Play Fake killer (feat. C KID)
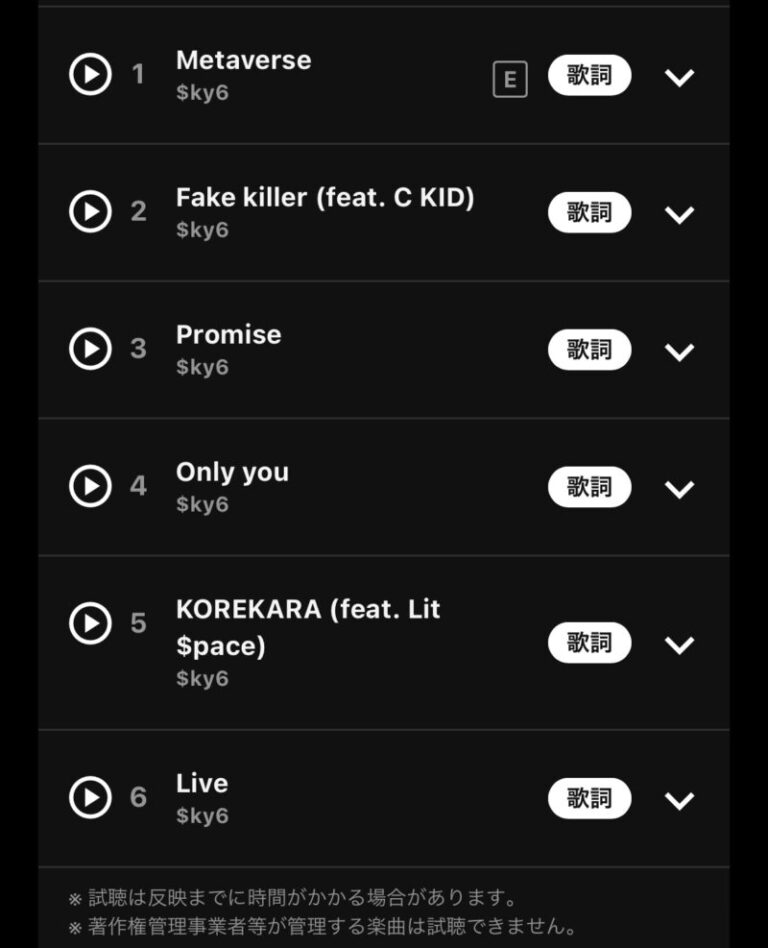The width and height of the screenshot is (768, 948). tap(90, 212)
